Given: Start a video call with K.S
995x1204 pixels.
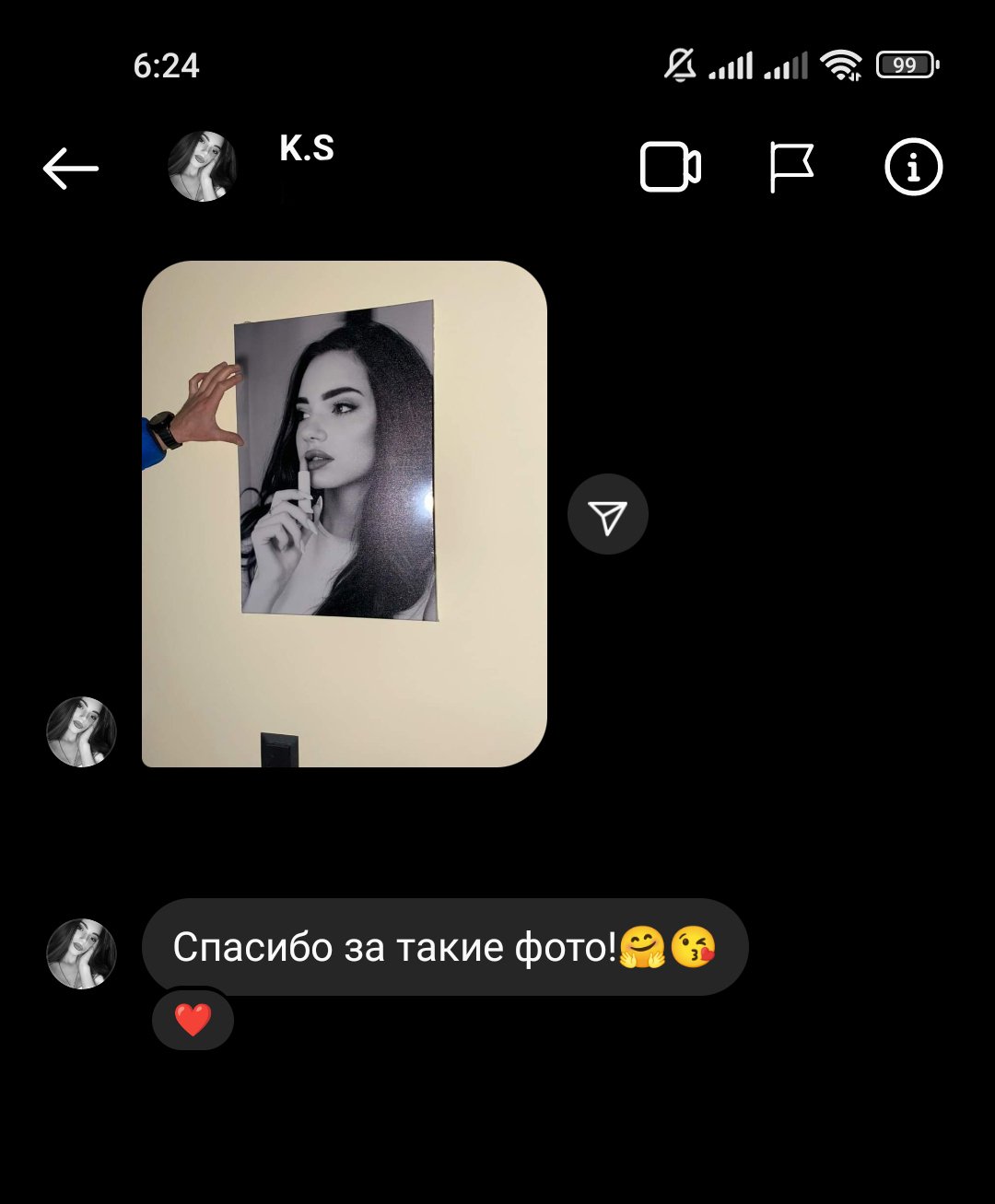Looking at the screenshot, I should tap(670, 168).
